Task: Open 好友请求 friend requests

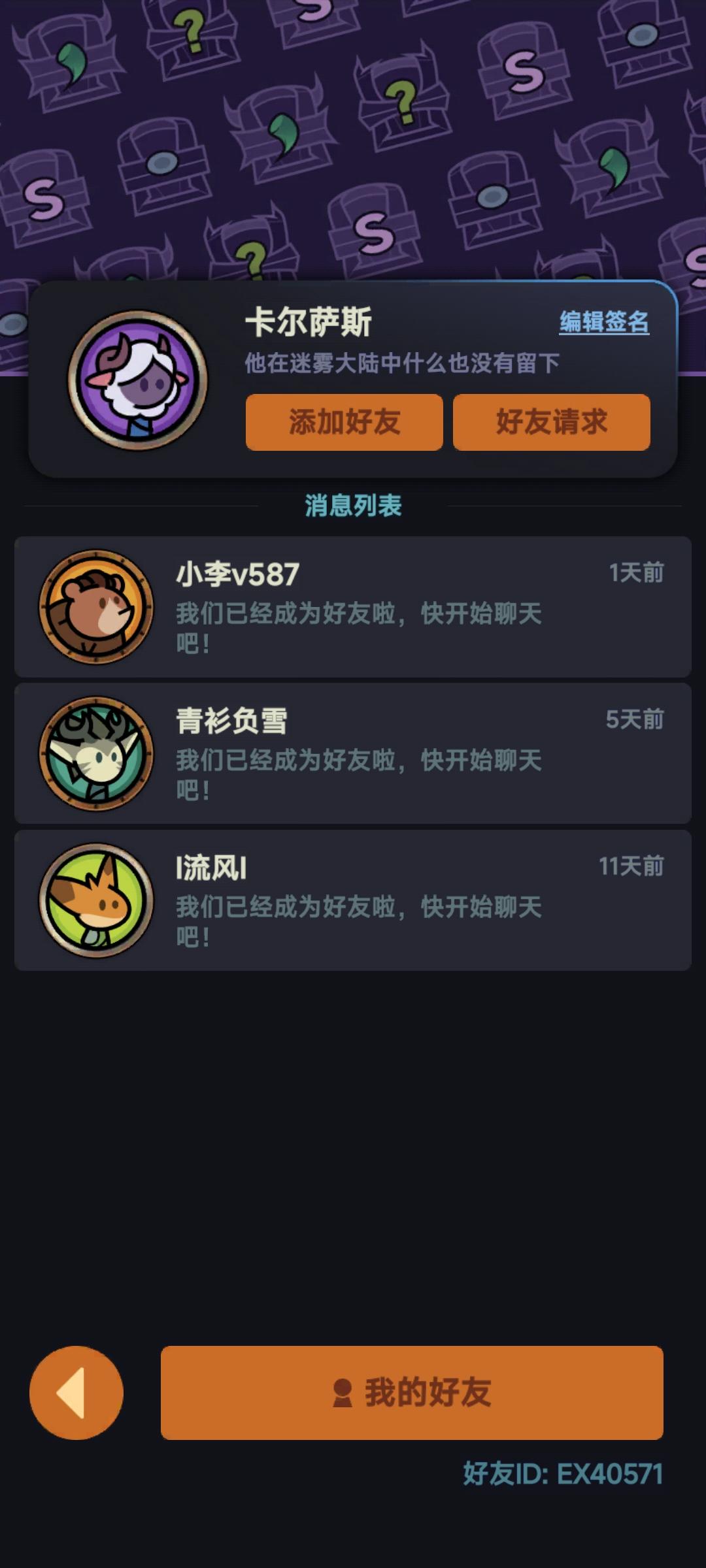Action: [551, 422]
